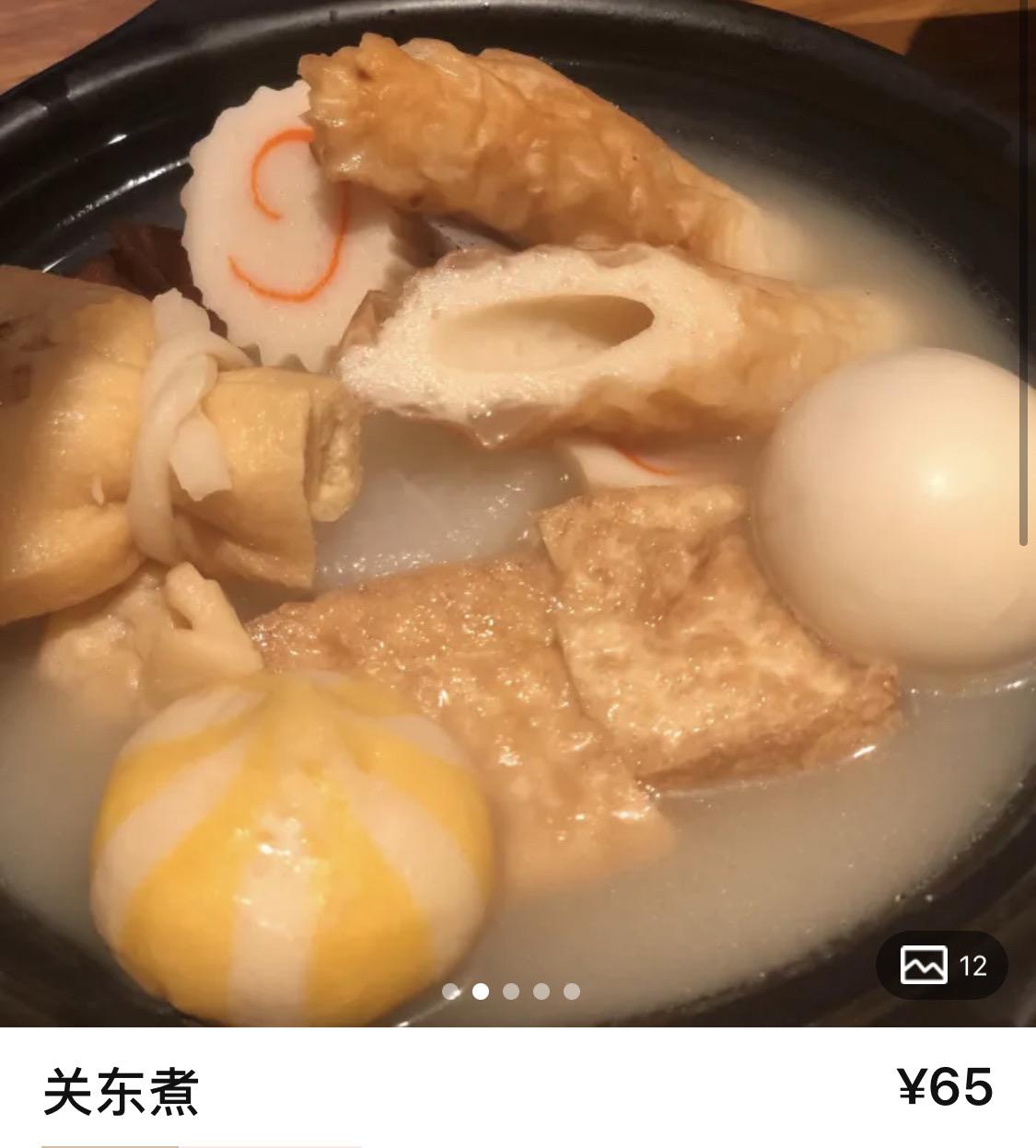Open the photo gallery with 12 images

pyautogui.click(x=941, y=966)
